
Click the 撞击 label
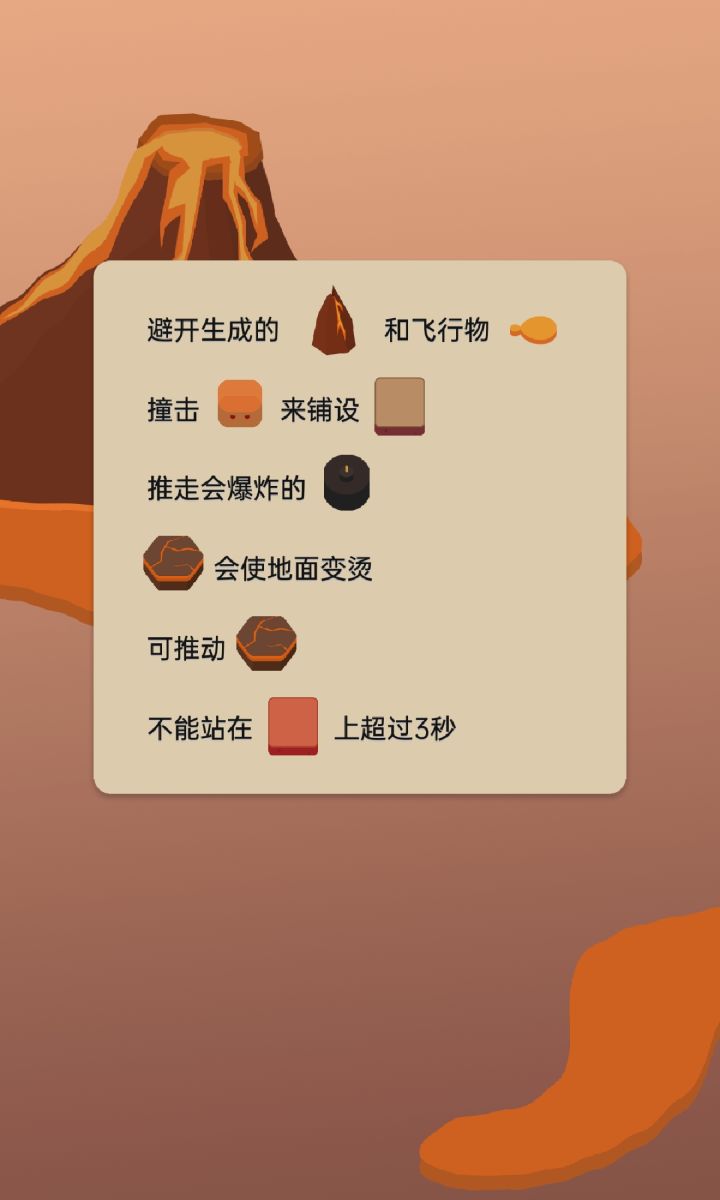click(x=172, y=408)
